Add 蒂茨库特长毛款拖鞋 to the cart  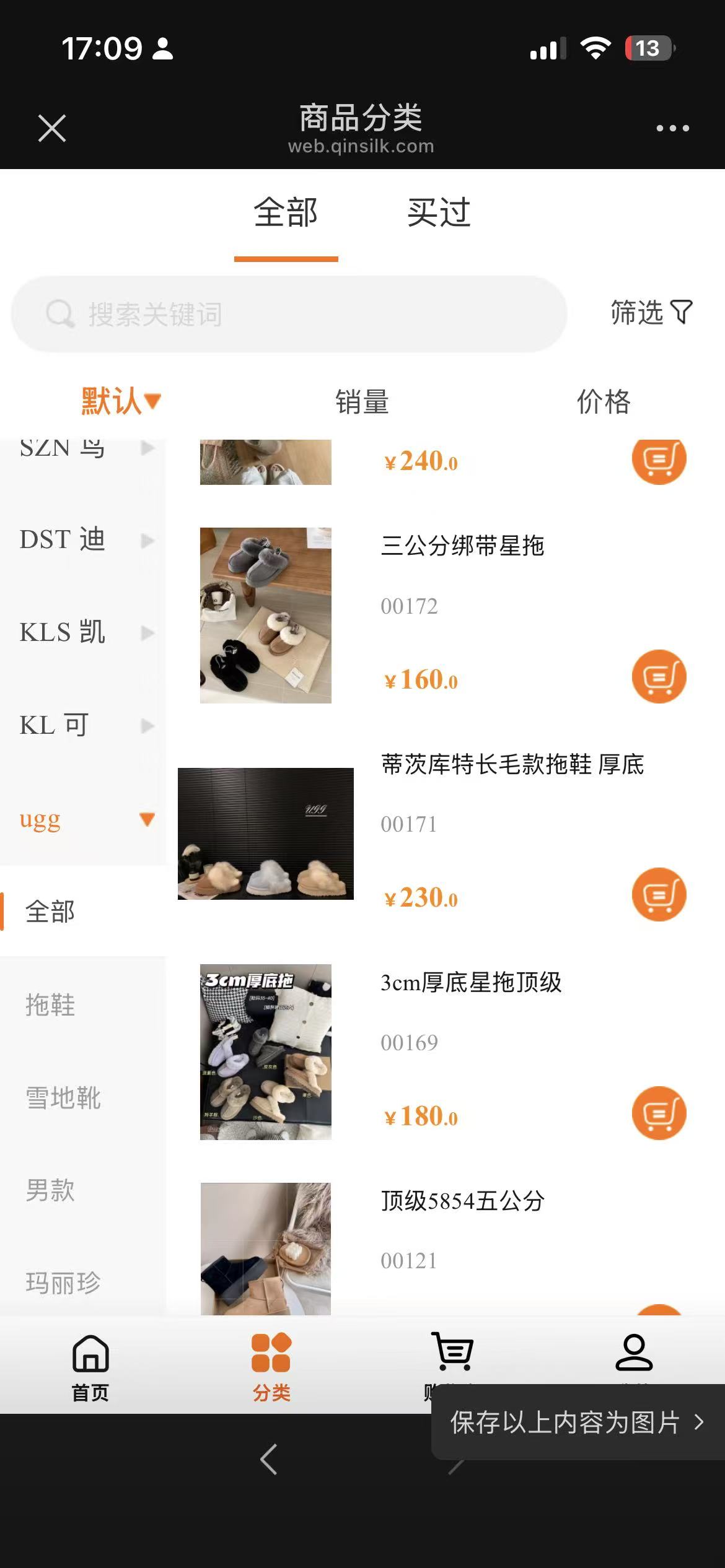659,894
